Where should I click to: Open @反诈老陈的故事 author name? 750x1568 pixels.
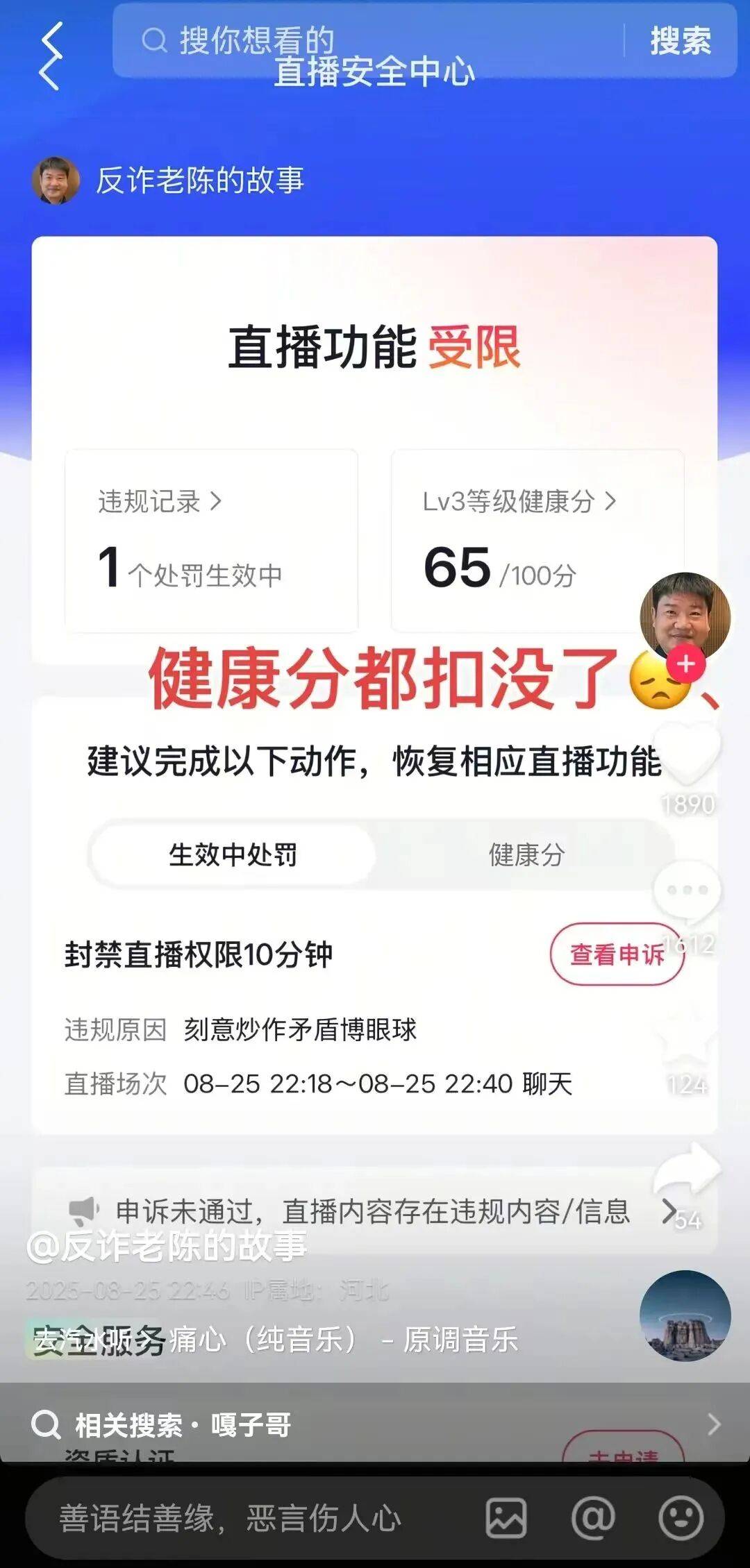[167, 1247]
